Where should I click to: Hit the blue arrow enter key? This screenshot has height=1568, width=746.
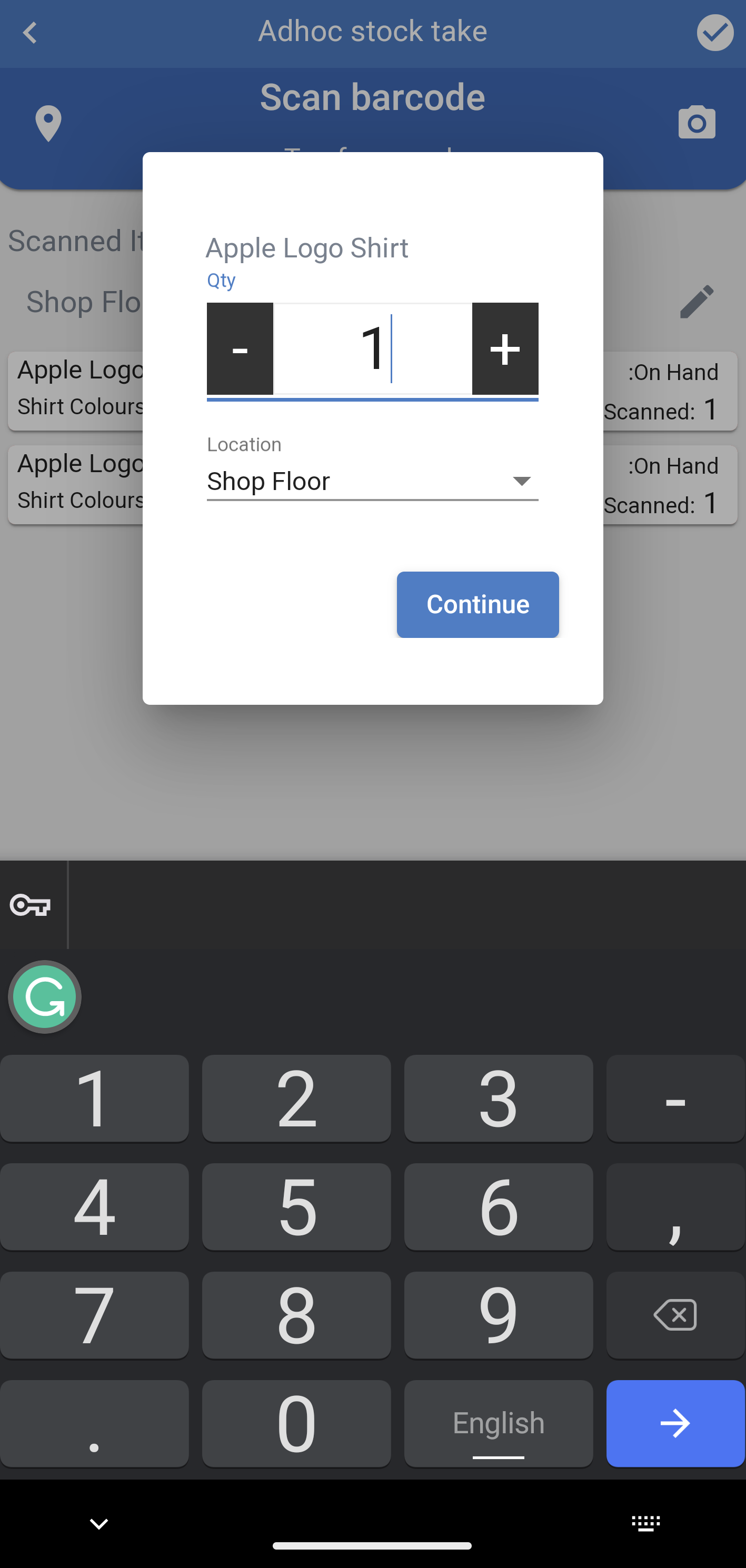[x=675, y=1423]
